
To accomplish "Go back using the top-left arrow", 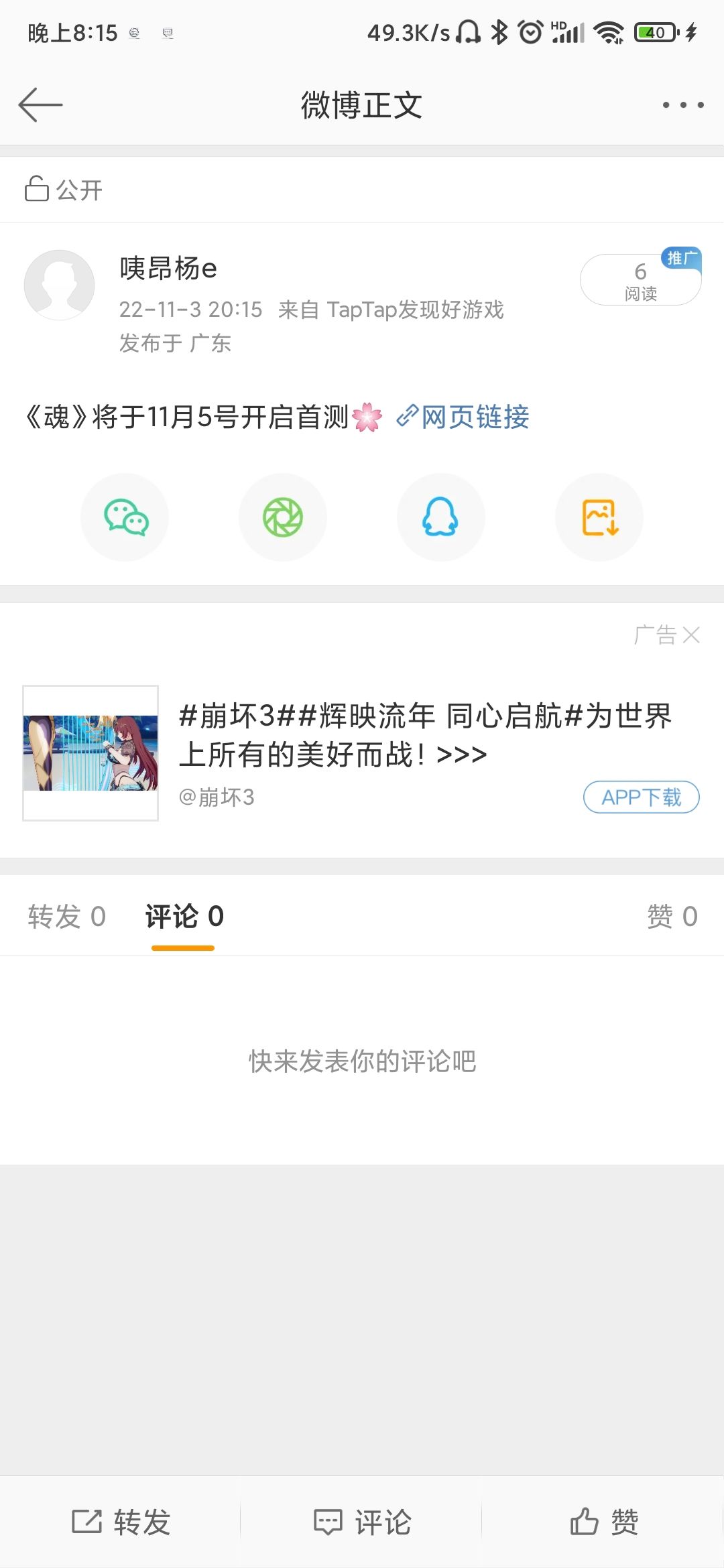I will [40, 105].
